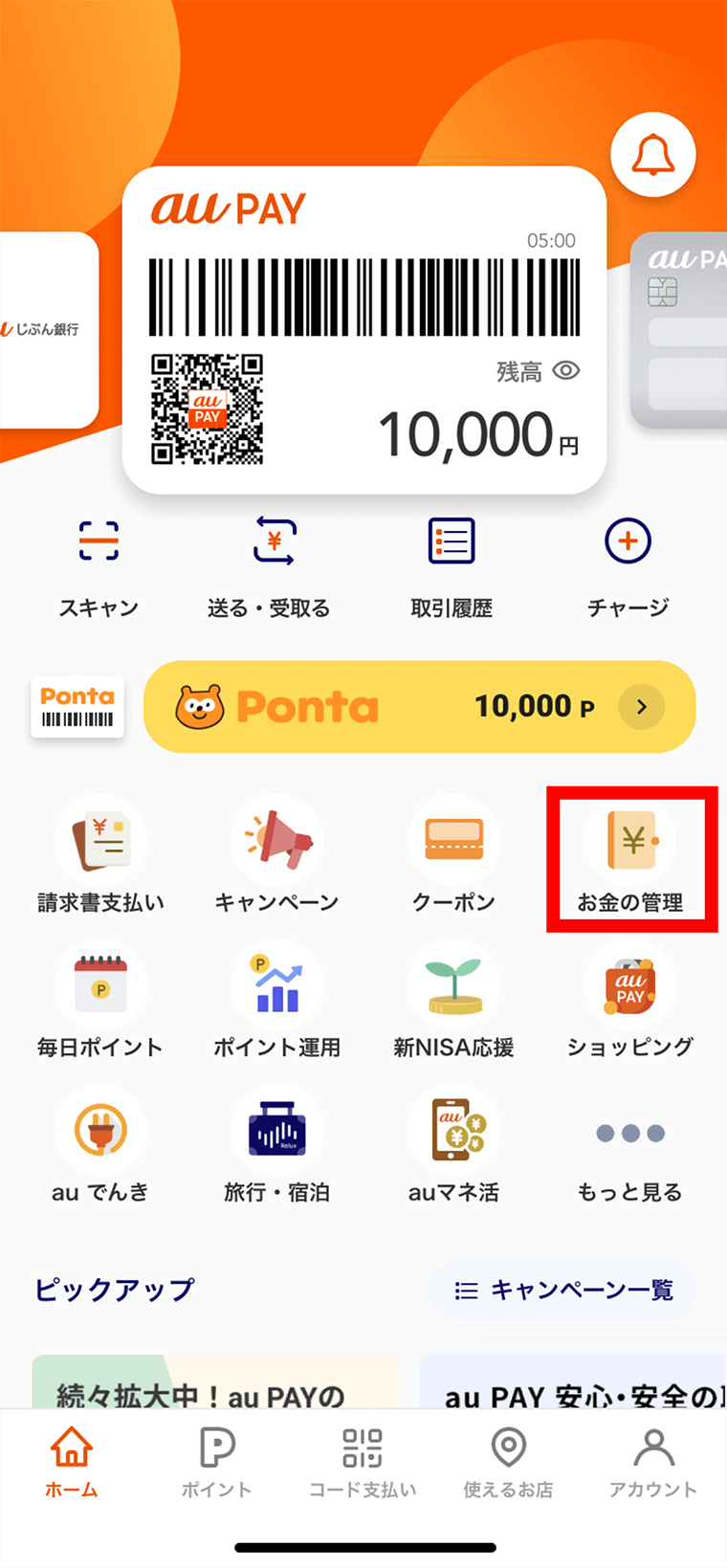The width and height of the screenshot is (727, 1568).
Task: Tap チャージ to add funds
Action: (628, 564)
